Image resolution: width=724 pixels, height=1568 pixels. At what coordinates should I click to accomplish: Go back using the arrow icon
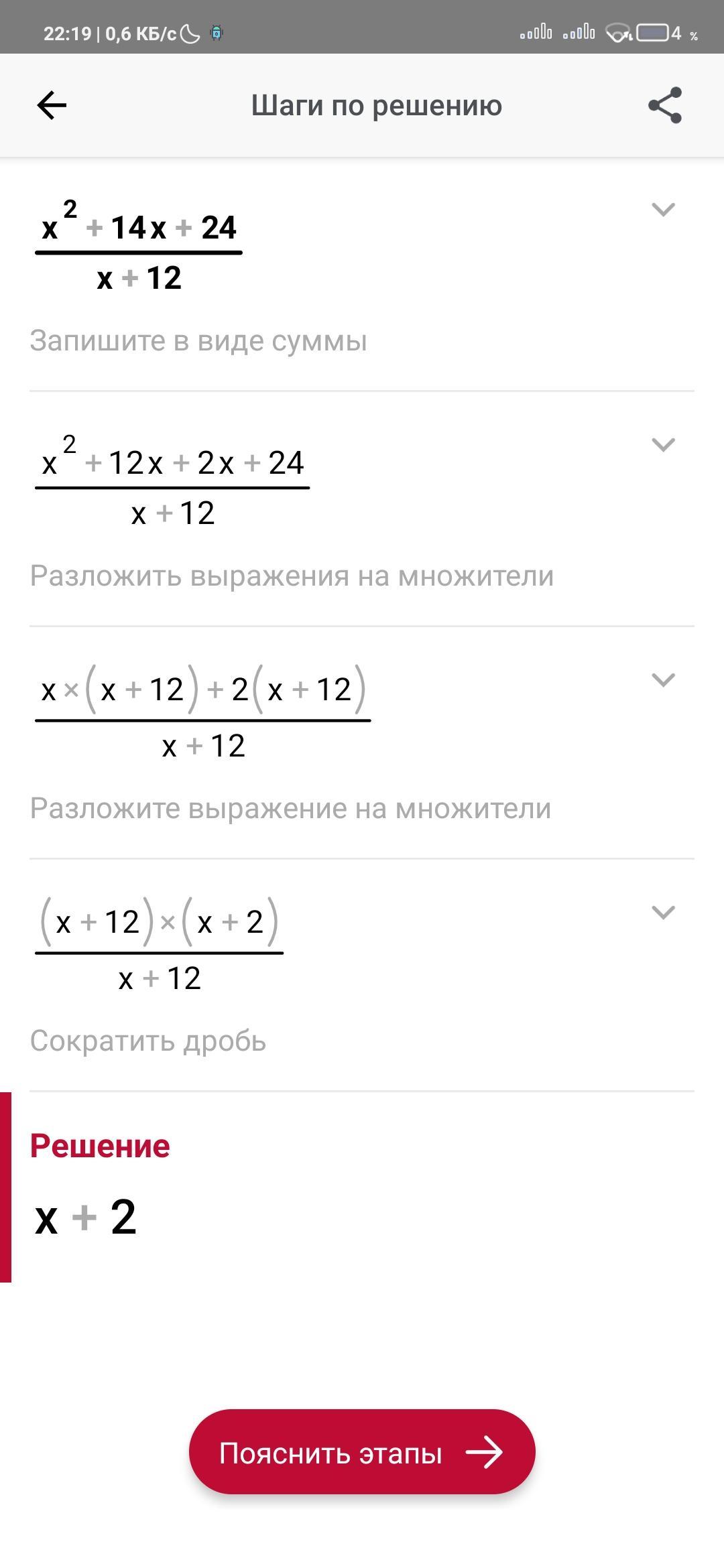click(x=52, y=105)
